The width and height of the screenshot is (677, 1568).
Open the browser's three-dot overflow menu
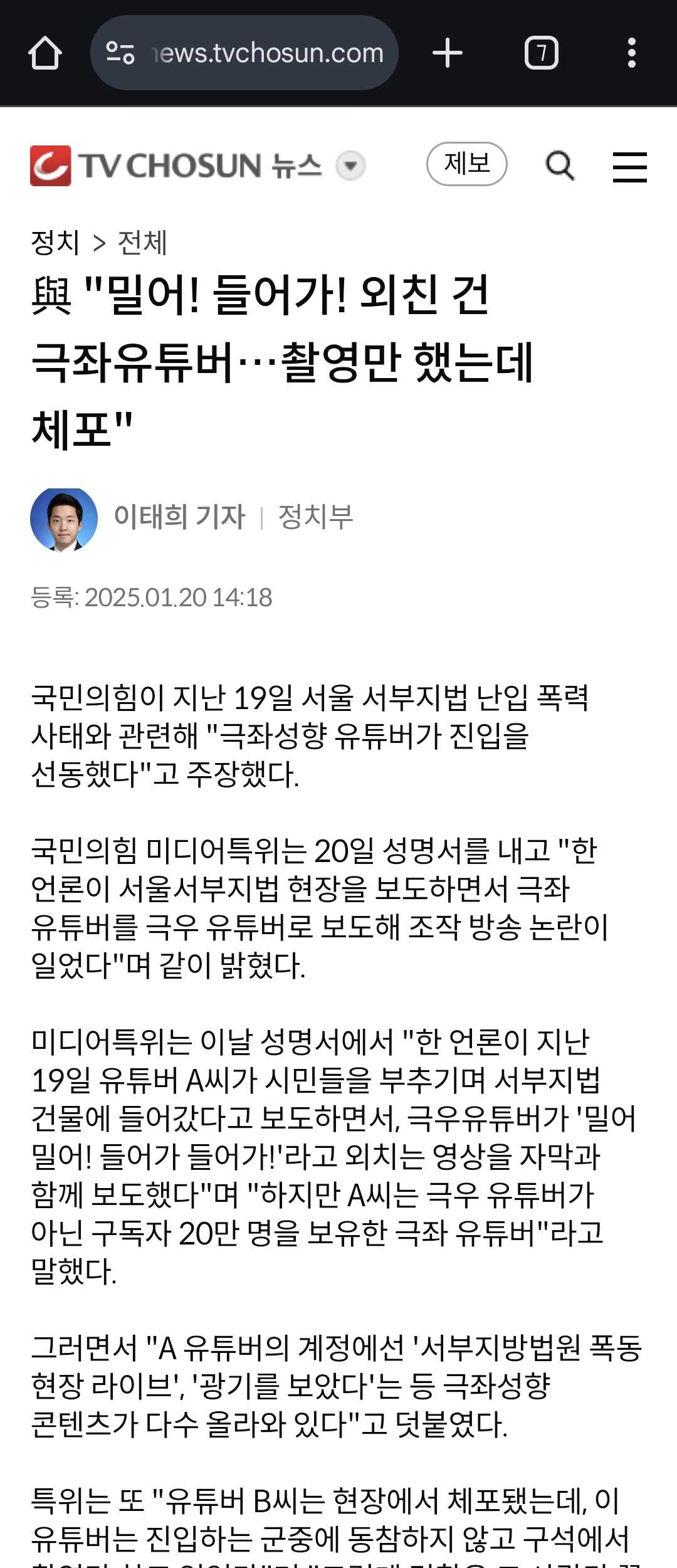pos(632,53)
